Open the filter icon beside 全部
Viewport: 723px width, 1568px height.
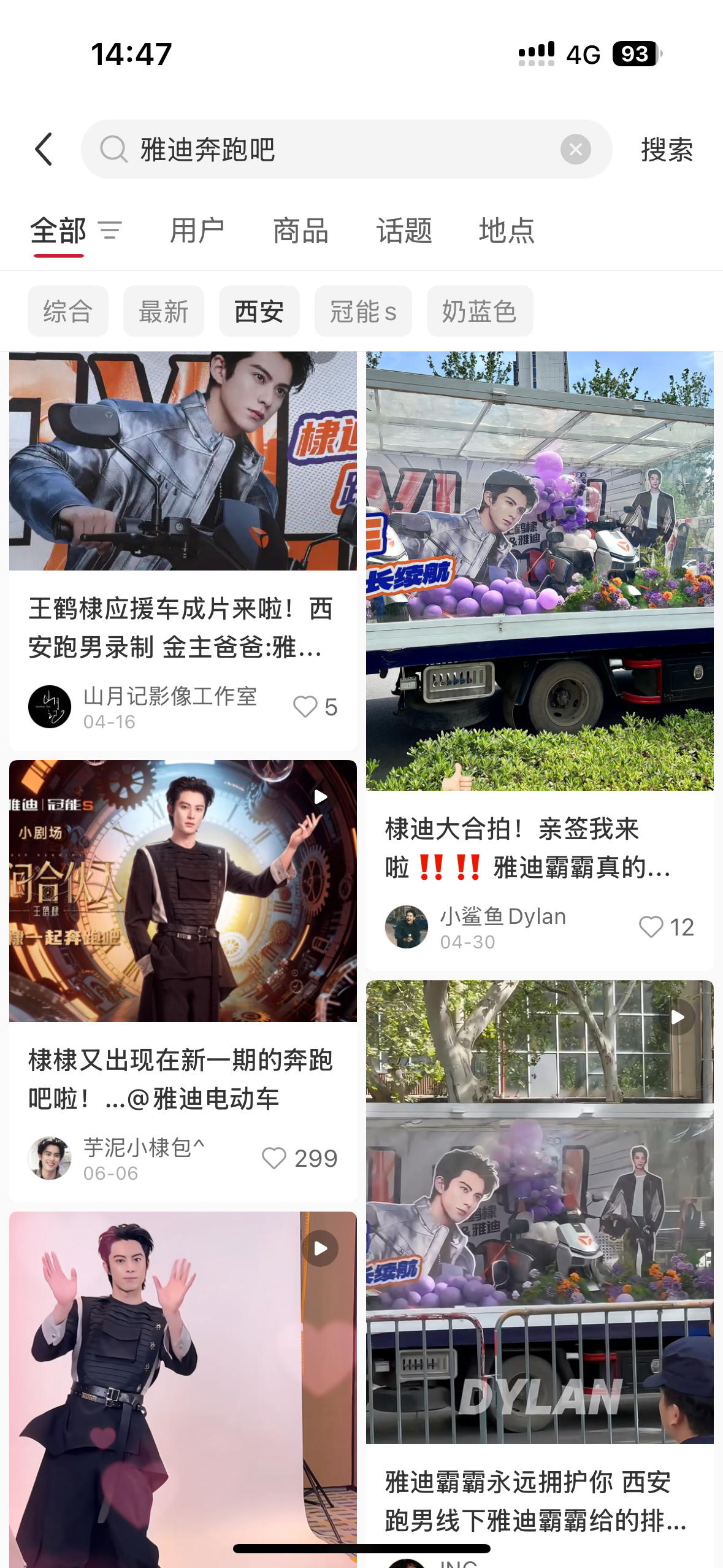[x=110, y=231]
